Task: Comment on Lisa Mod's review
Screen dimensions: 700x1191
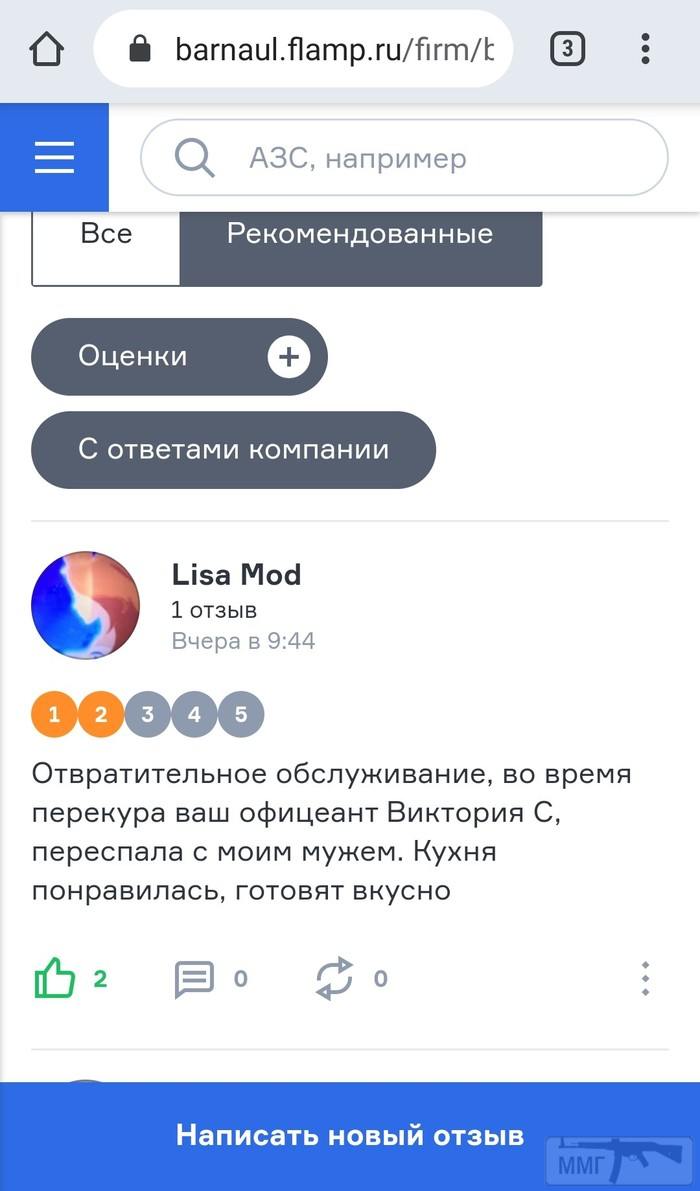Action: (x=194, y=978)
